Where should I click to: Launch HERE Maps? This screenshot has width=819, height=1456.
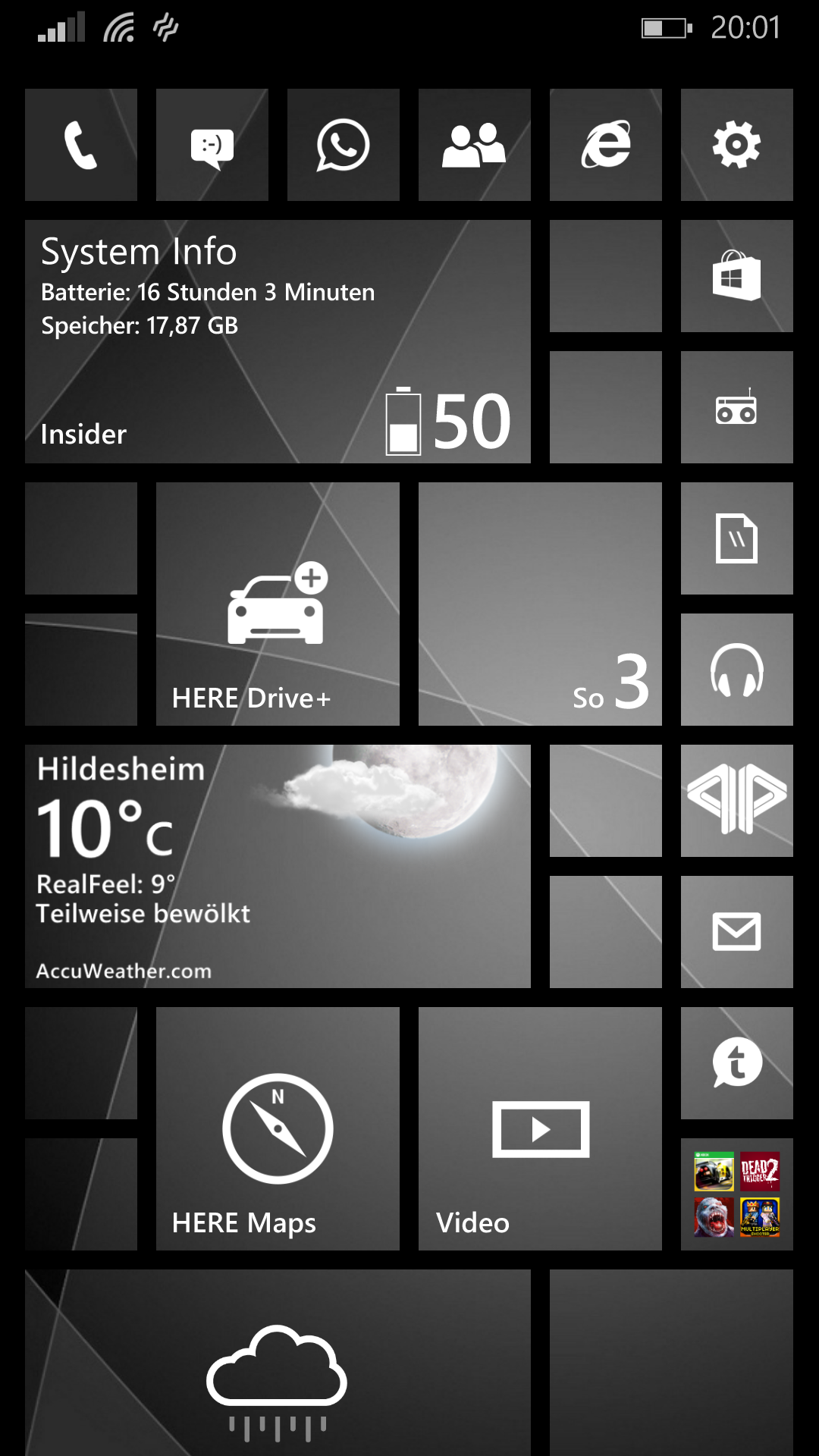point(278,1129)
